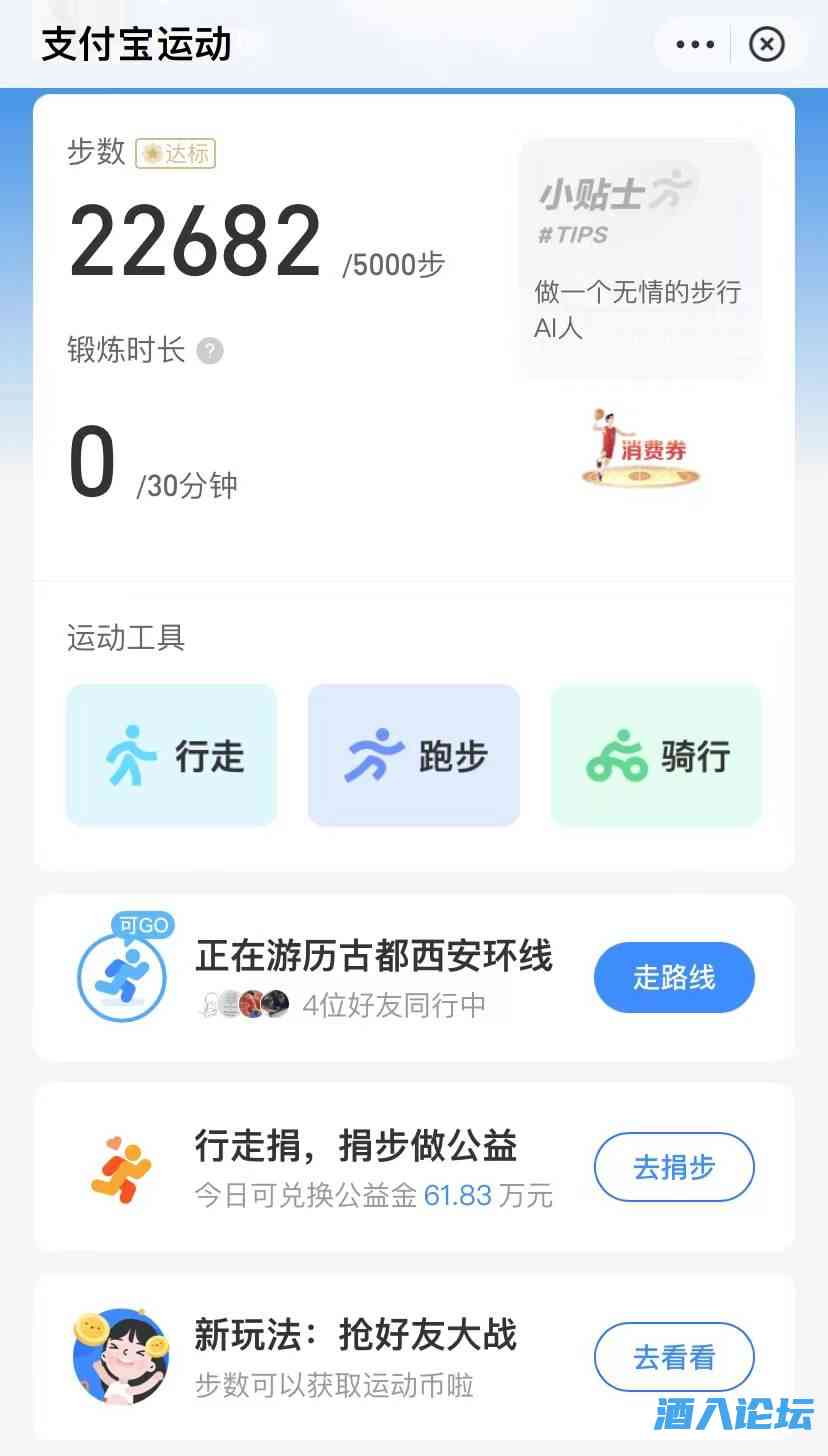Tap 去看看 for 抢好友大战
The height and width of the screenshot is (1456, 828).
tap(674, 1357)
